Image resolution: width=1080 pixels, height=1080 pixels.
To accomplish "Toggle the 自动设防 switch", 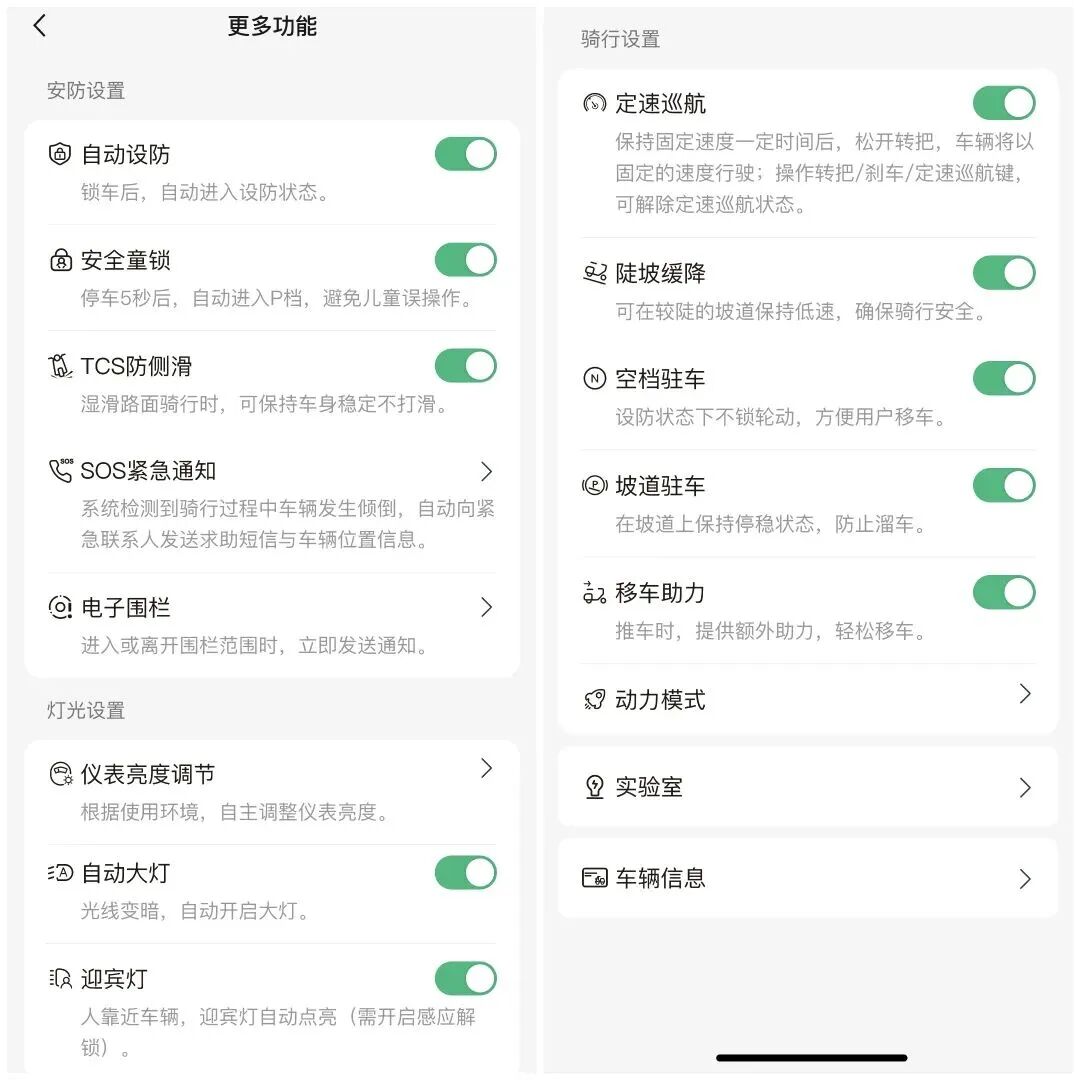I will [465, 154].
